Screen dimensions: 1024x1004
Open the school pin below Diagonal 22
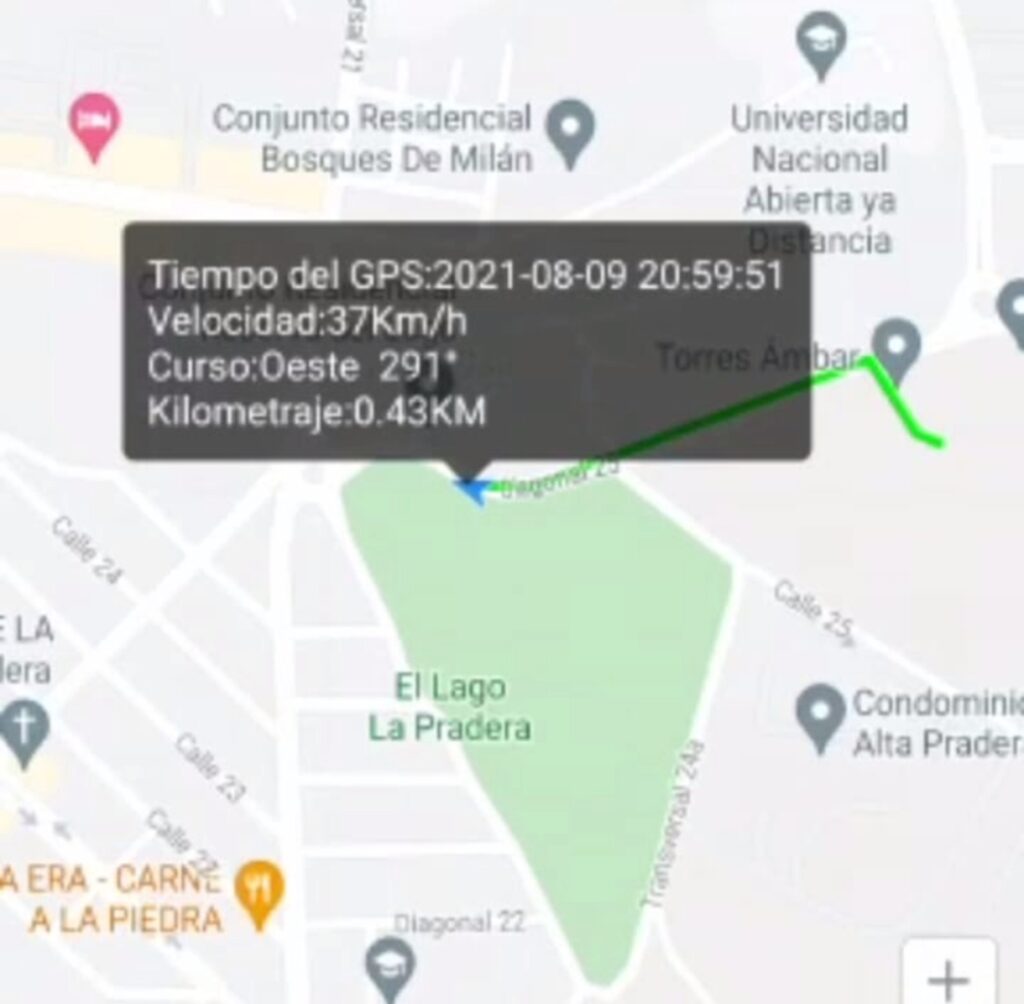tap(390, 967)
